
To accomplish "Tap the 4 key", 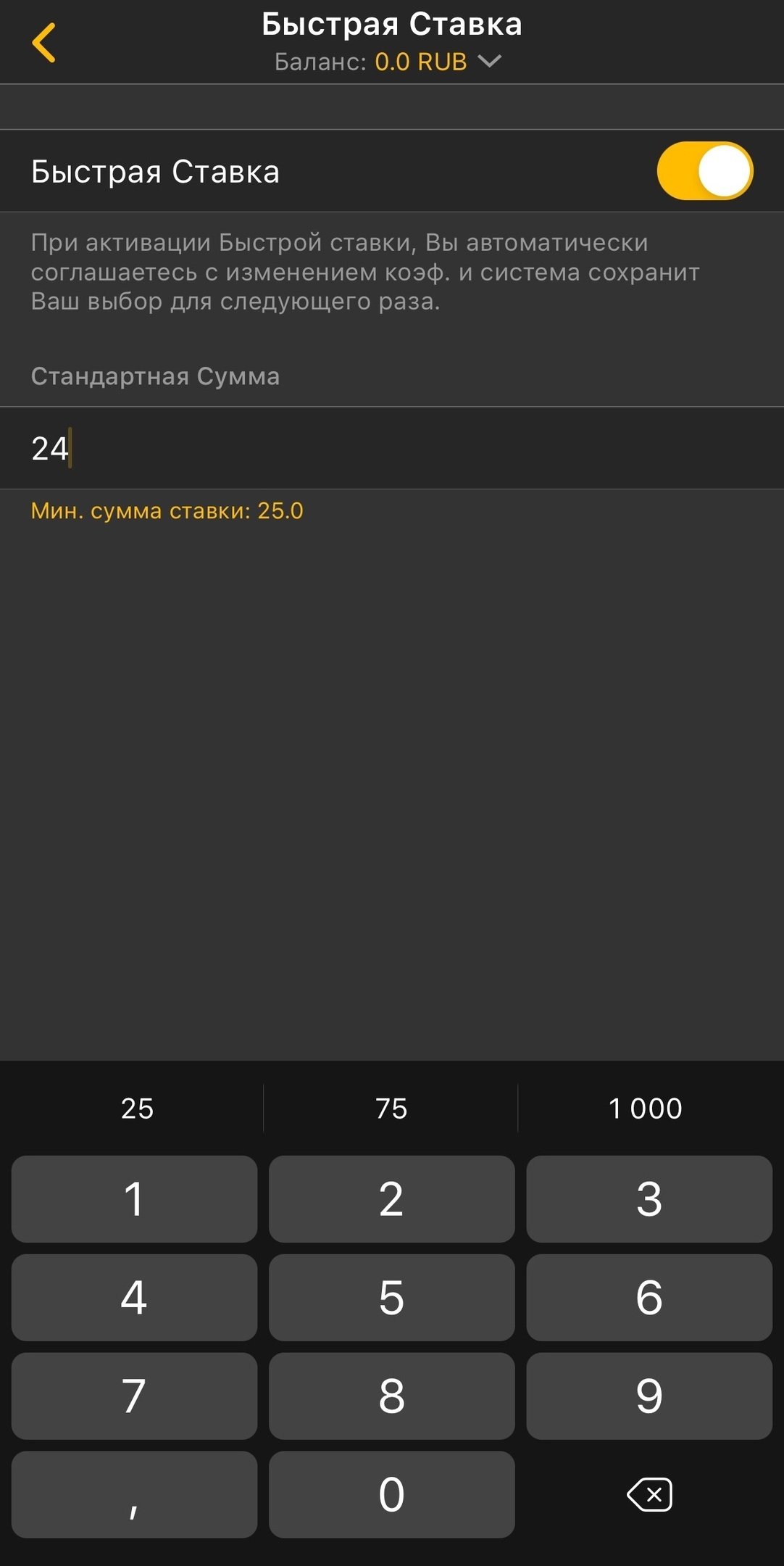I will 134,1298.
